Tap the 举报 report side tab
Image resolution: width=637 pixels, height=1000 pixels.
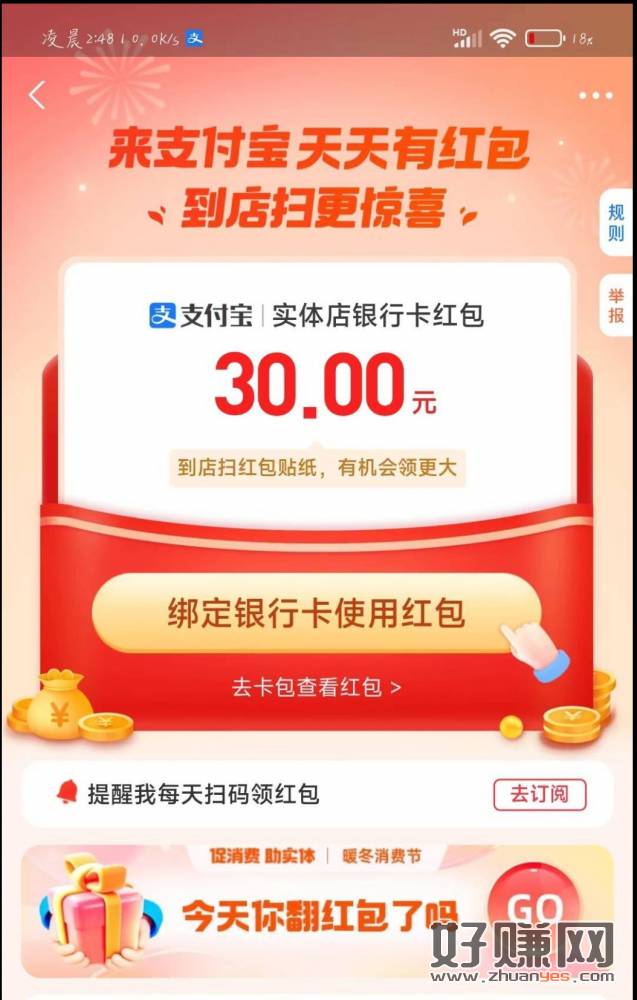tap(616, 303)
